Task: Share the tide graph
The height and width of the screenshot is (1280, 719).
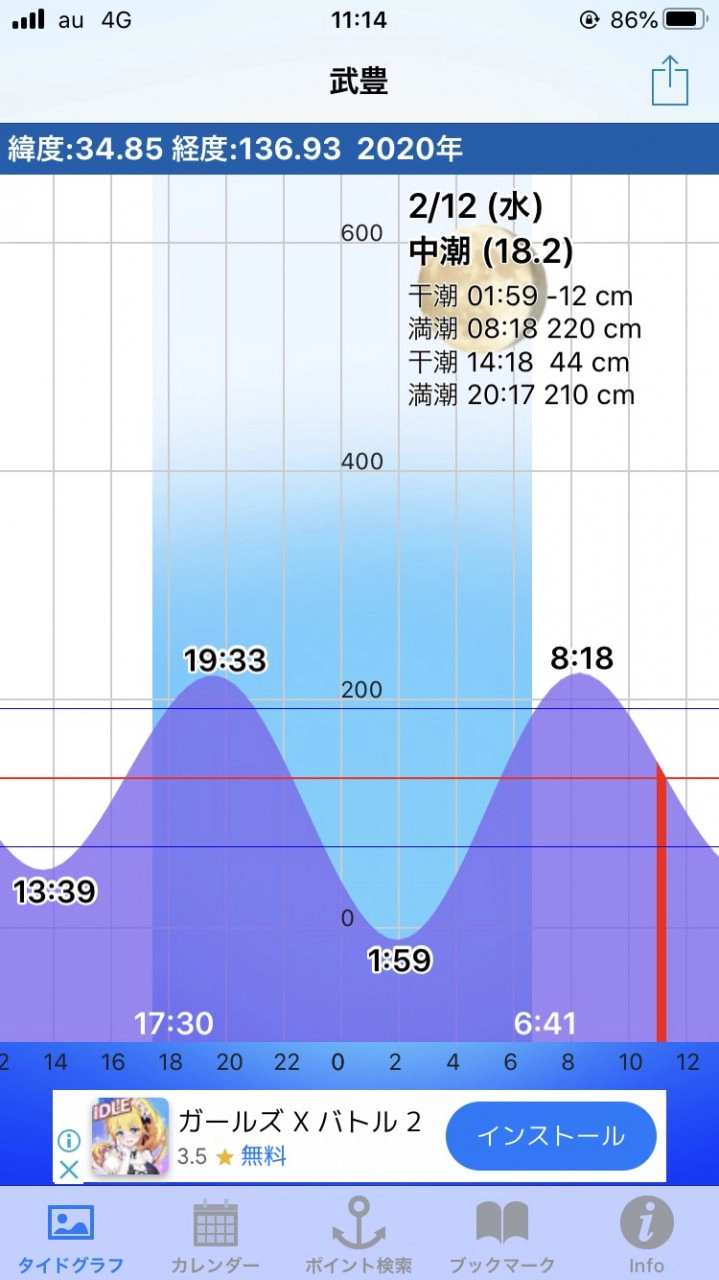Action: pyautogui.click(x=670, y=80)
